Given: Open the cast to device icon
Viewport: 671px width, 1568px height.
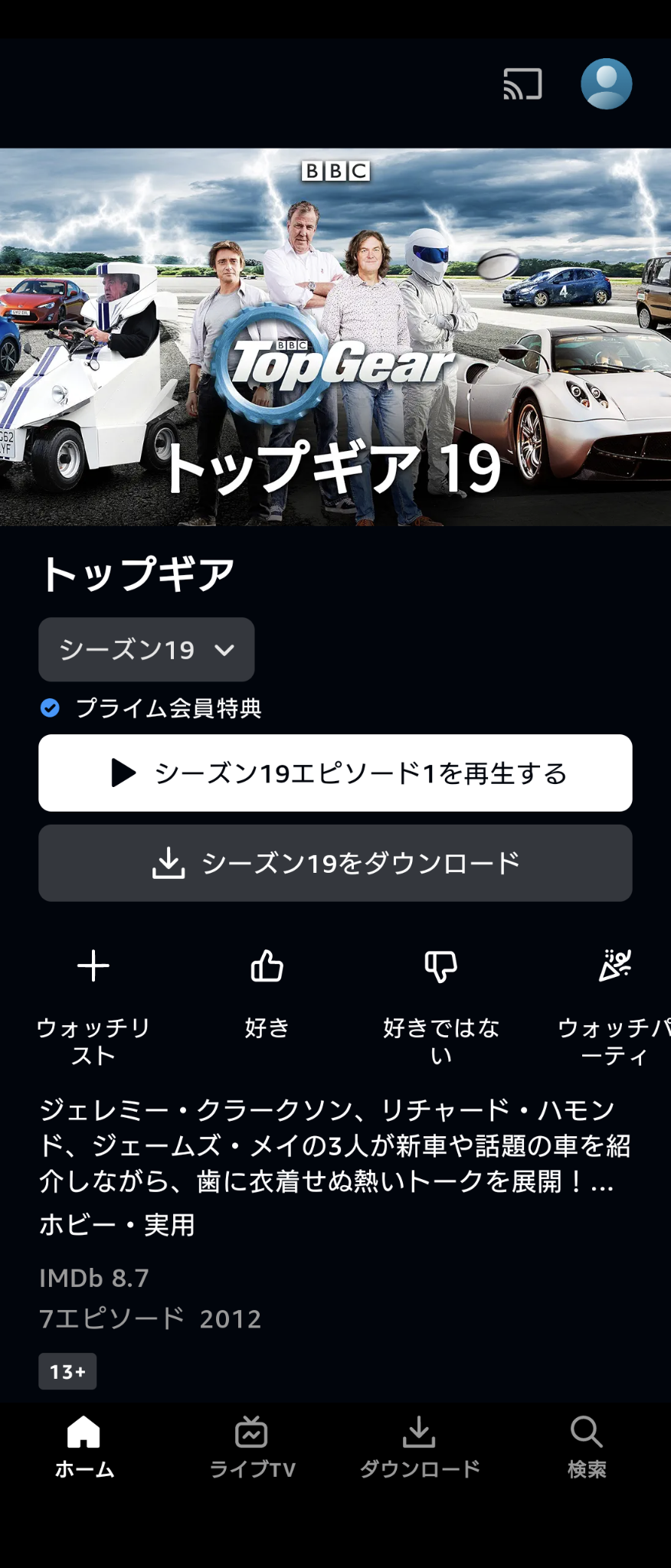Looking at the screenshot, I should [x=522, y=84].
